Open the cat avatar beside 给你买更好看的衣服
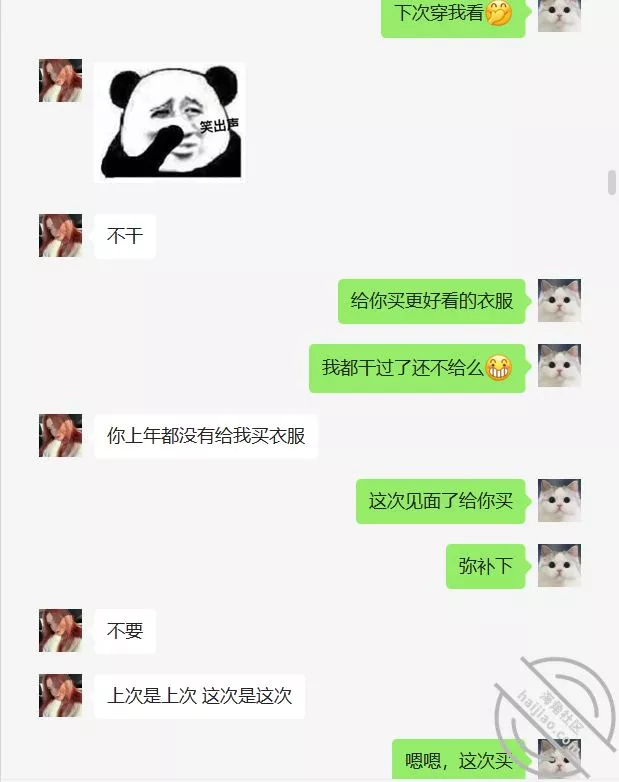 click(x=559, y=300)
